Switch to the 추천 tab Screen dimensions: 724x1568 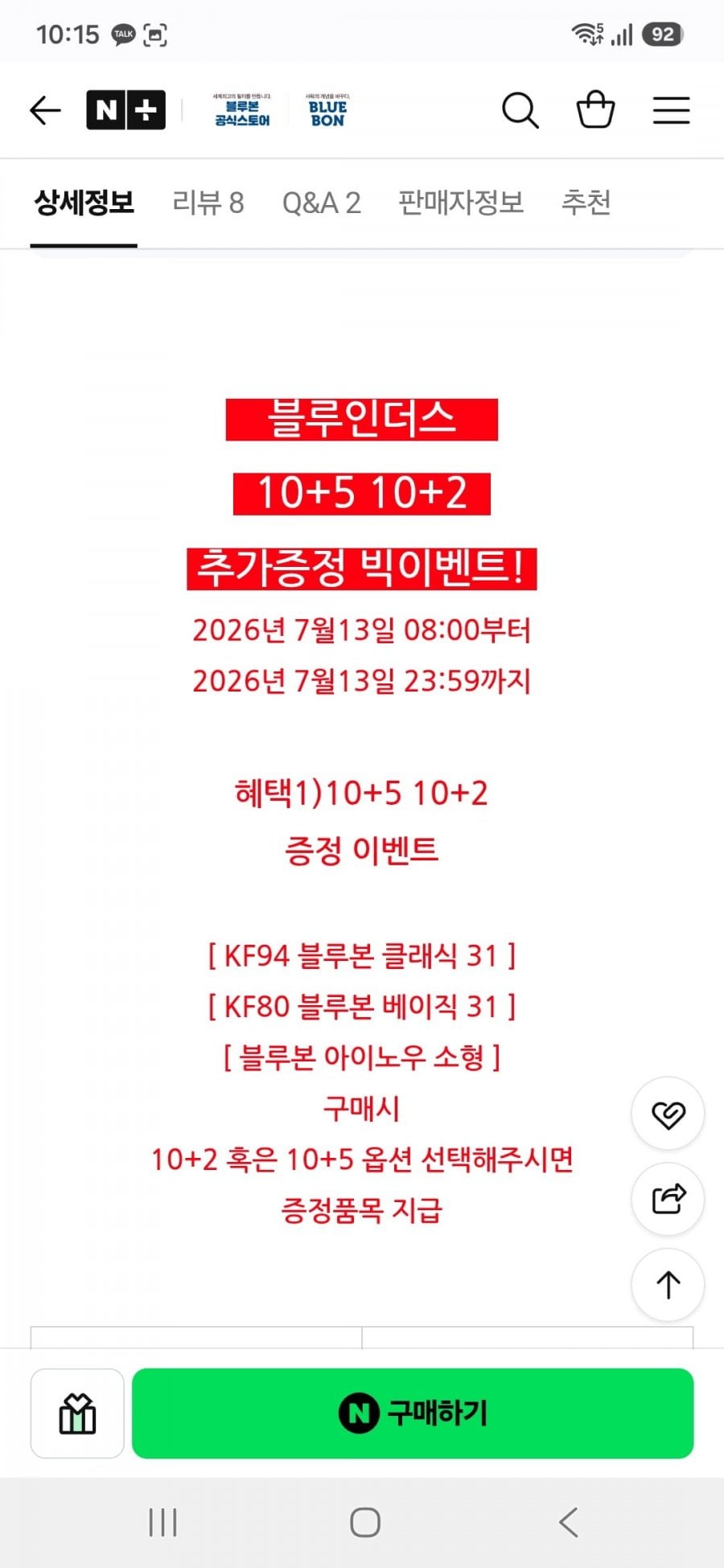(x=586, y=203)
